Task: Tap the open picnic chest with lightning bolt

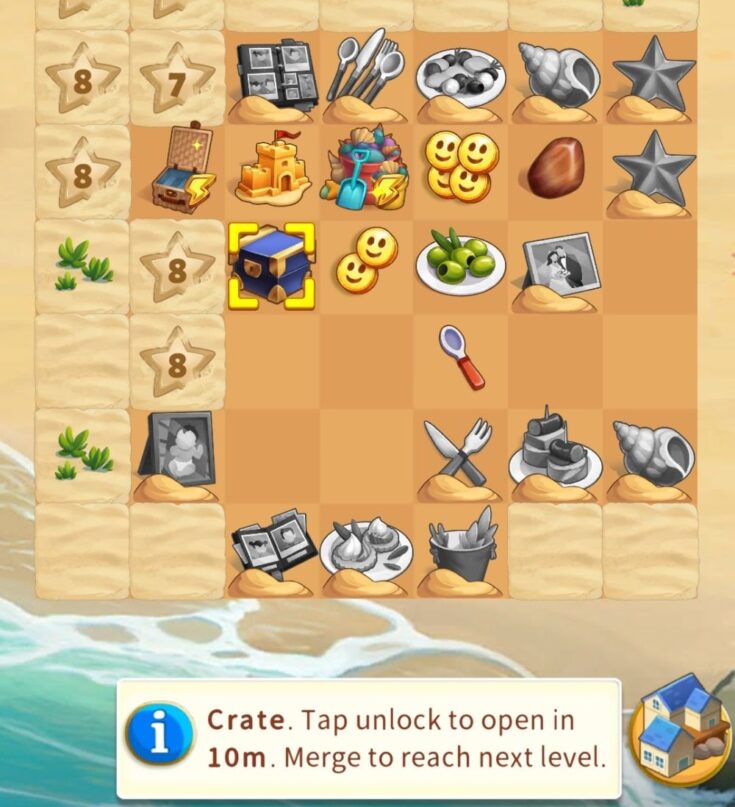Action: (179, 170)
